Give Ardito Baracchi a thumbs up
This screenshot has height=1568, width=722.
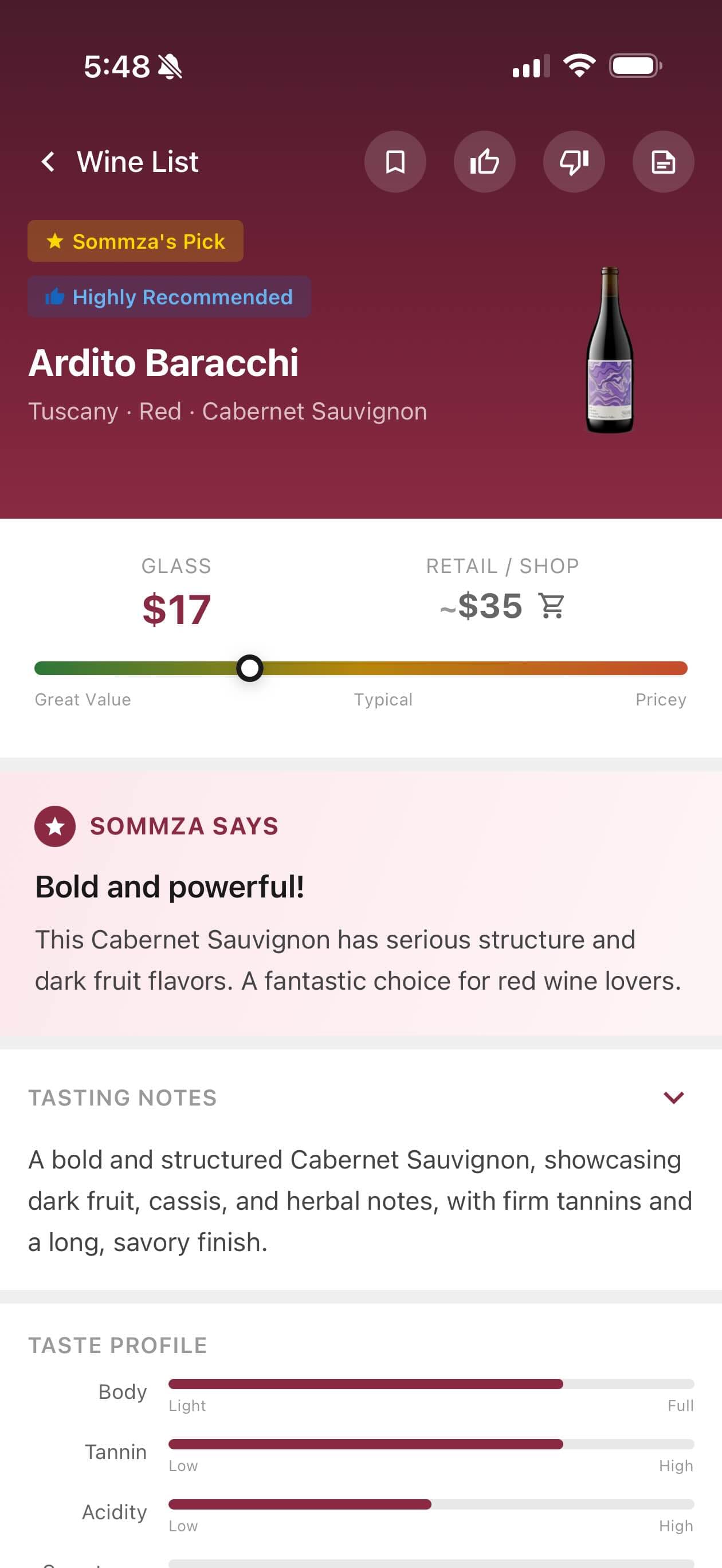(484, 161)
